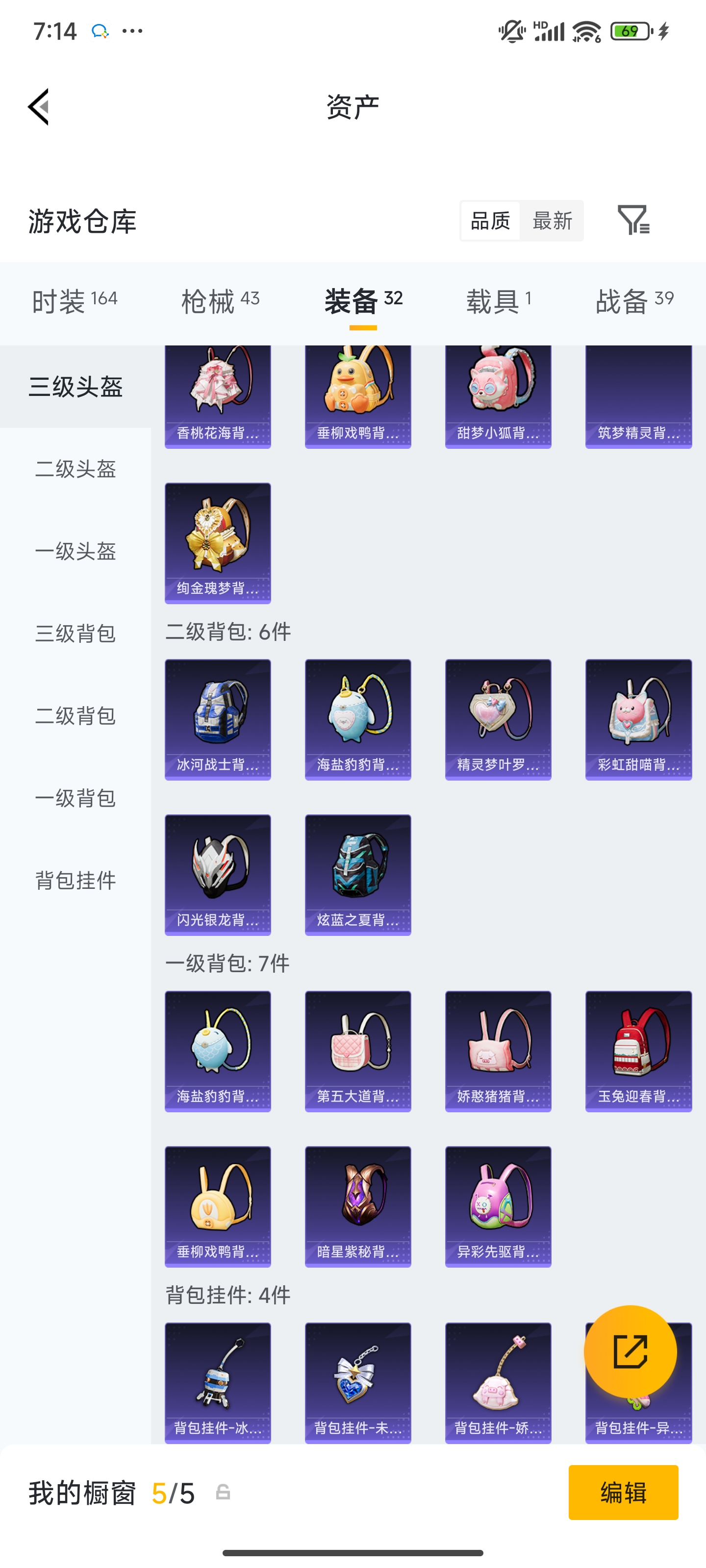Open the 玉兔迎春背包 item
The width and height of the screenshot is (706, 1568).
pos(638,1051)
